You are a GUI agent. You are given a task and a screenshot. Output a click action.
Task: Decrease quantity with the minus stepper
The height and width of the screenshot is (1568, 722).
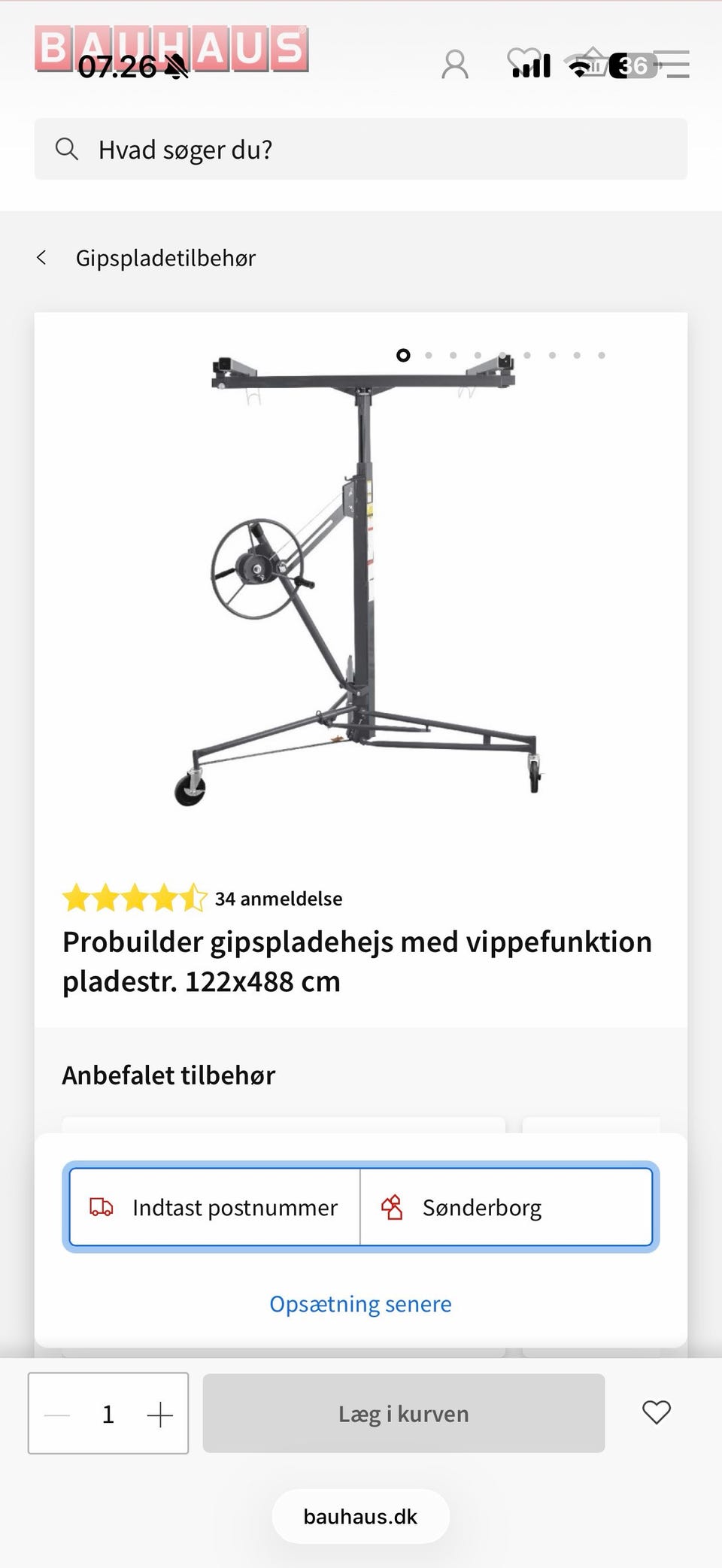coord(57,1413)
